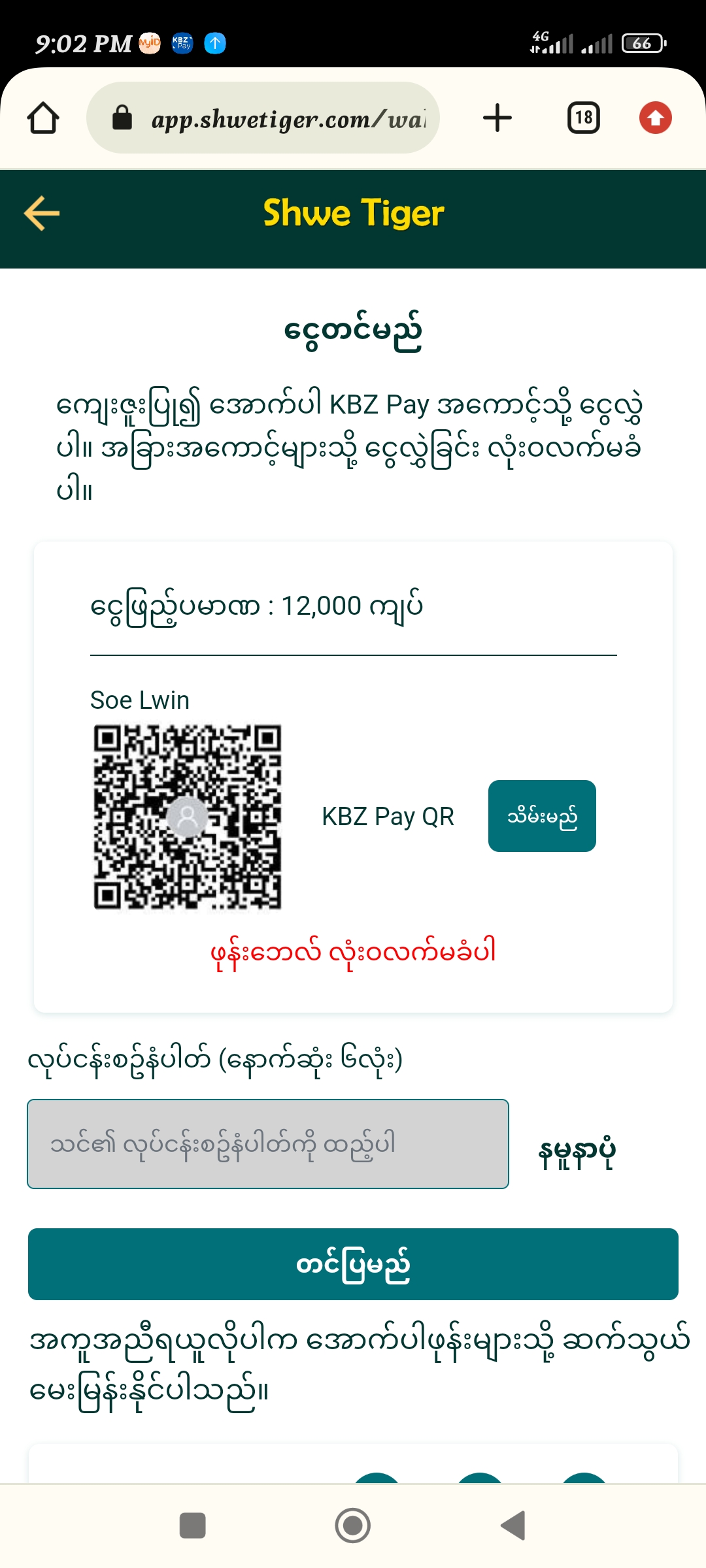The width and height of the screenshot is (706, 1568).
Task: Go to the phone home screen
Action: tap(353, 1526)
